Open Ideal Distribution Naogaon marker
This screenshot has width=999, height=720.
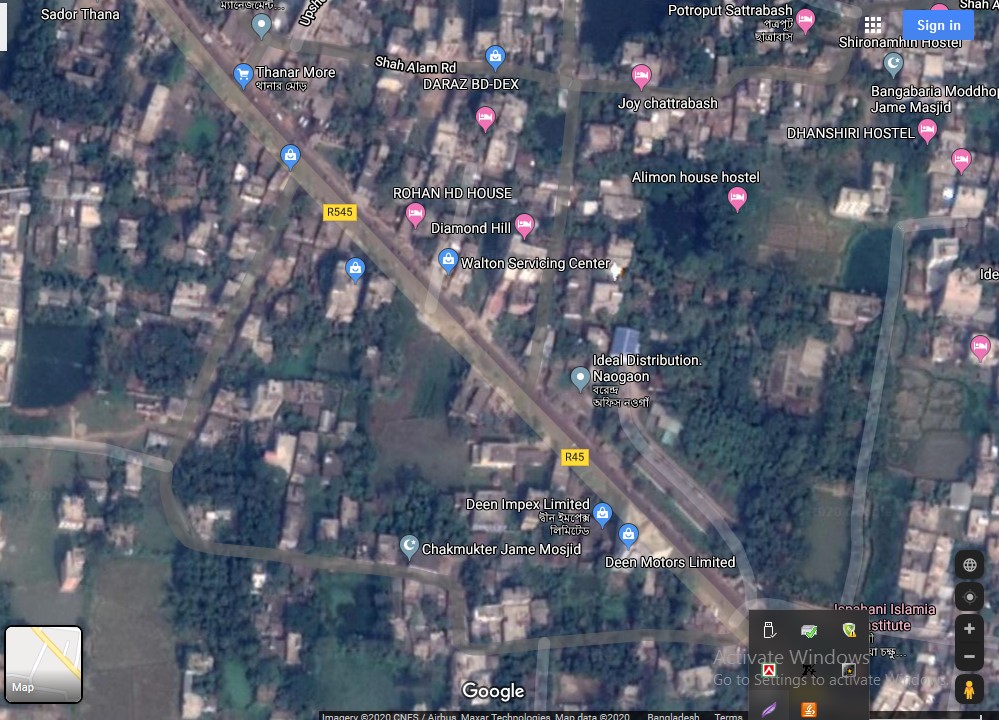tap(580, 378)
